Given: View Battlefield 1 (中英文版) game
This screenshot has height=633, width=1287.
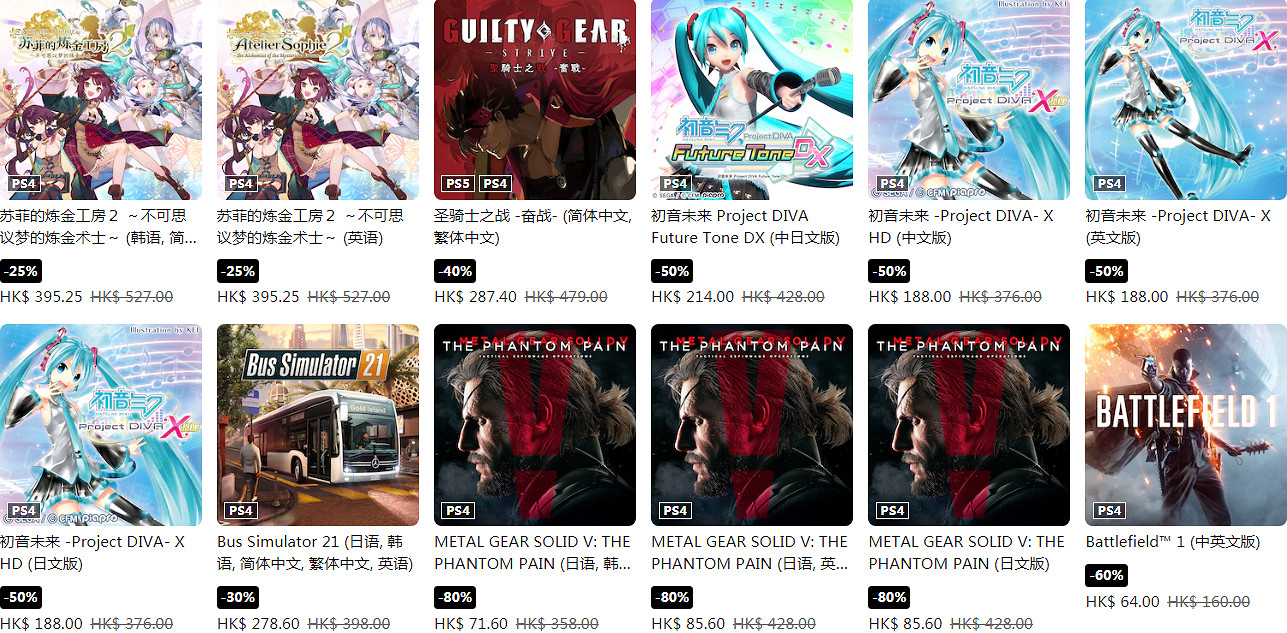Looking at the screenshot, I should (1186, 425).
